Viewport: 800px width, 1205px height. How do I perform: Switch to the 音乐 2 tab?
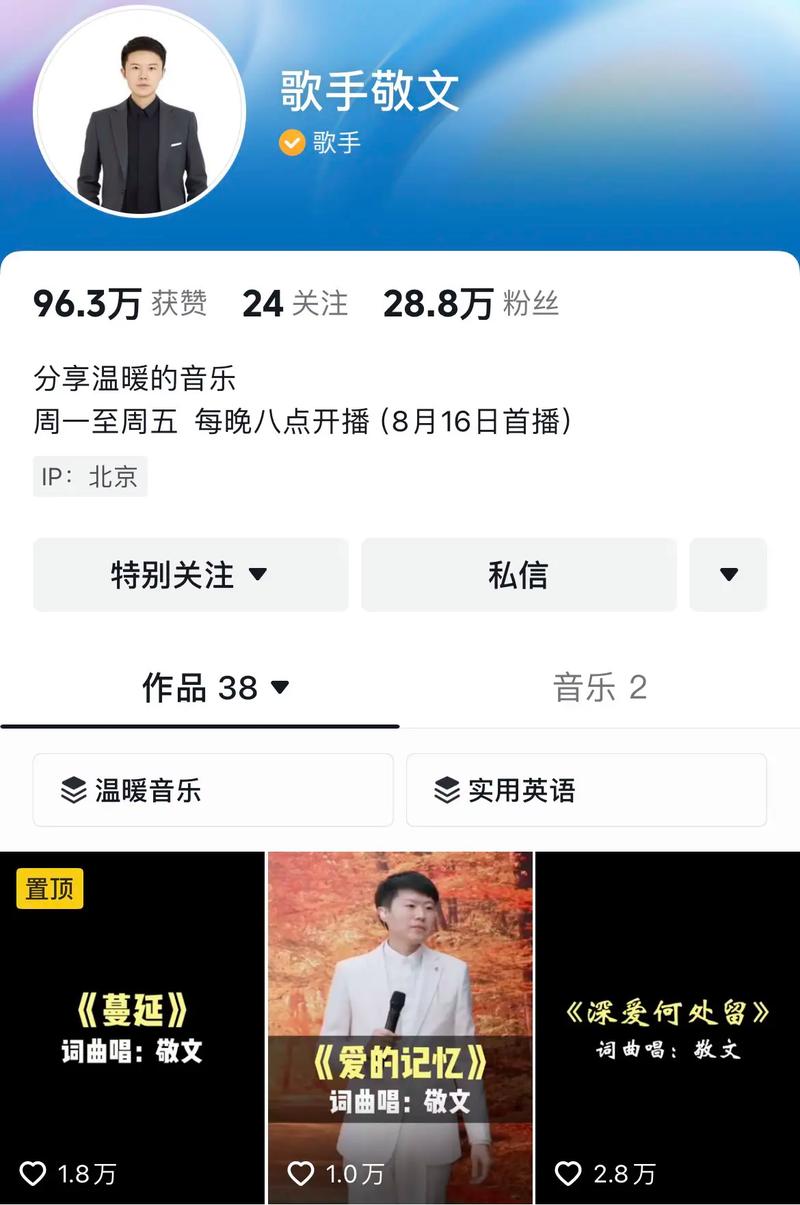click(x=600, y=688)
